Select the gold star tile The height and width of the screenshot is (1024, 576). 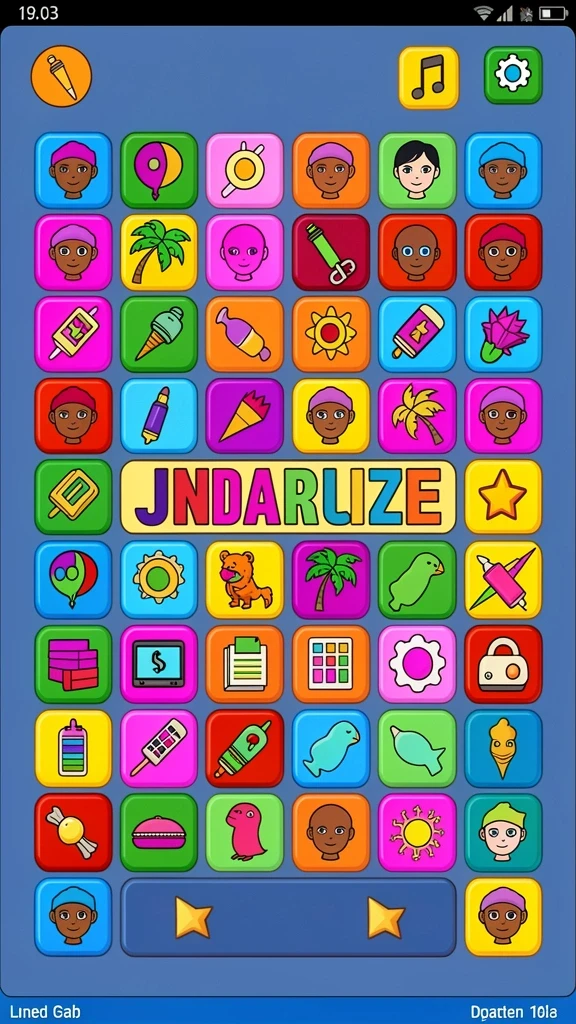click(x=503, y=497)
